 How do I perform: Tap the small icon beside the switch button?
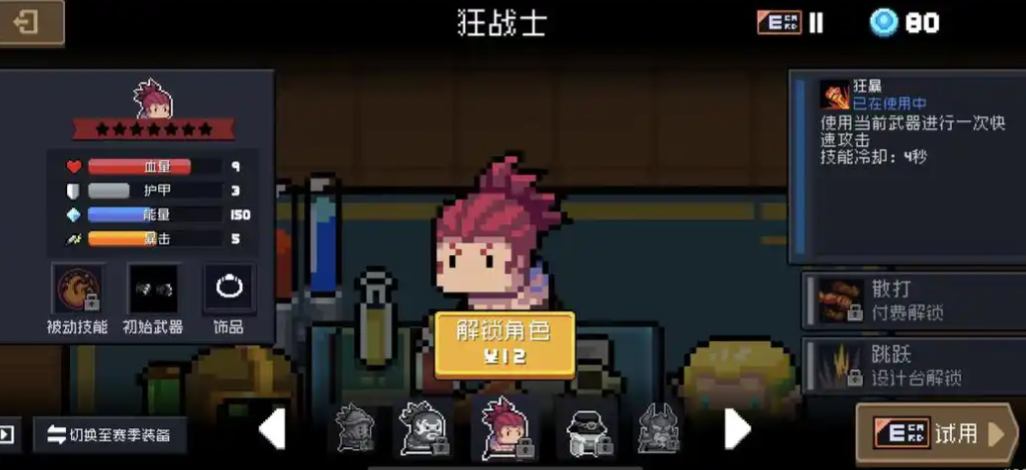[x=8, y=435]
